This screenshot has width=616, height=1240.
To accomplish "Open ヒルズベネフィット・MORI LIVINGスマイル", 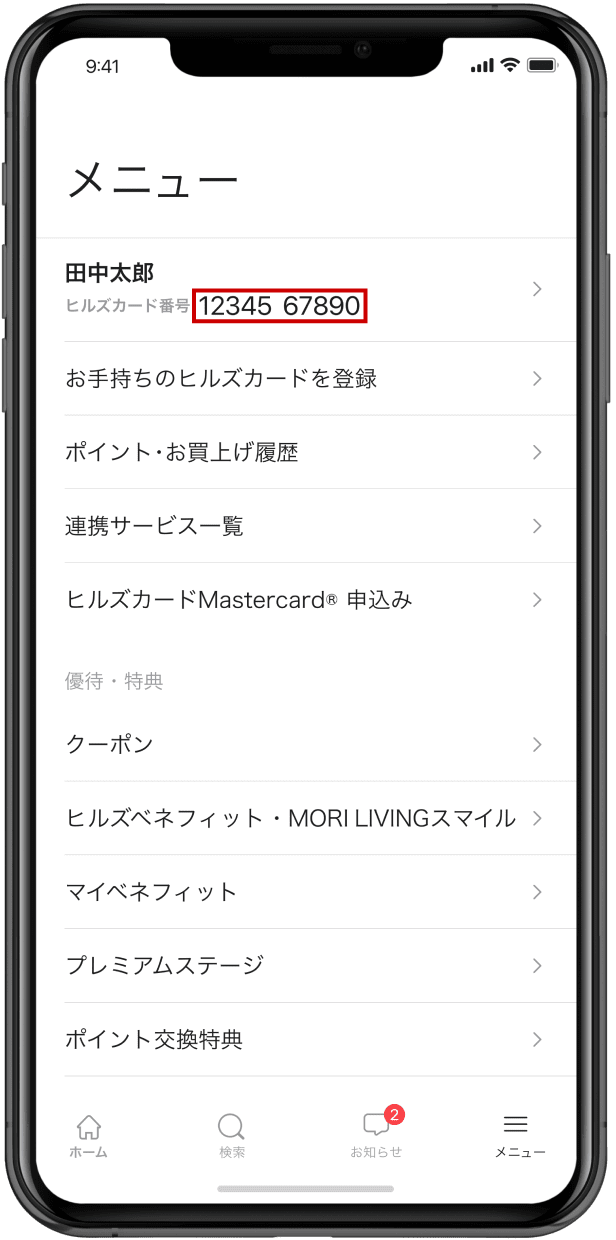I will (306, 818).
